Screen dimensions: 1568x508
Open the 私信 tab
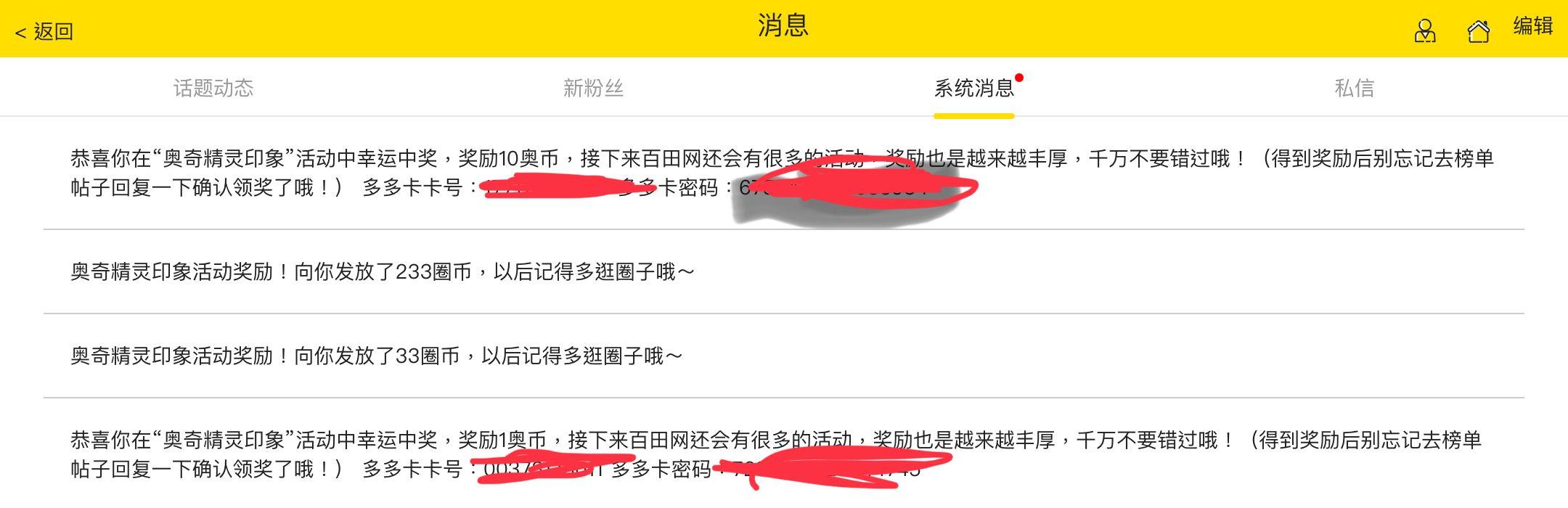pos(1354,89)
